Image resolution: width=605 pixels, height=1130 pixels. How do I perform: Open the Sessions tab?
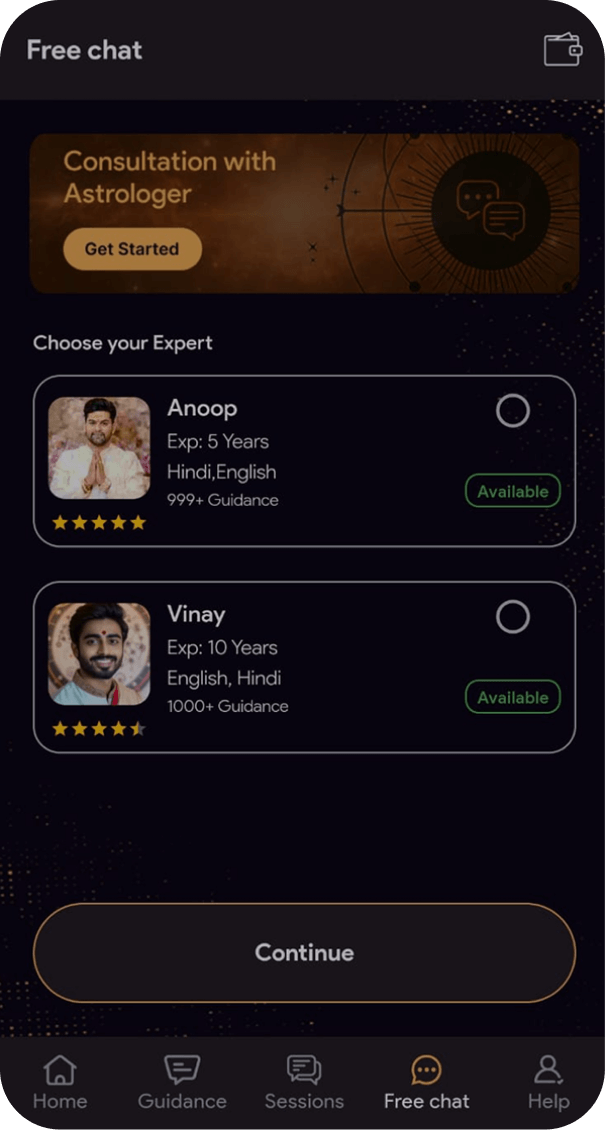point(304,1082)
